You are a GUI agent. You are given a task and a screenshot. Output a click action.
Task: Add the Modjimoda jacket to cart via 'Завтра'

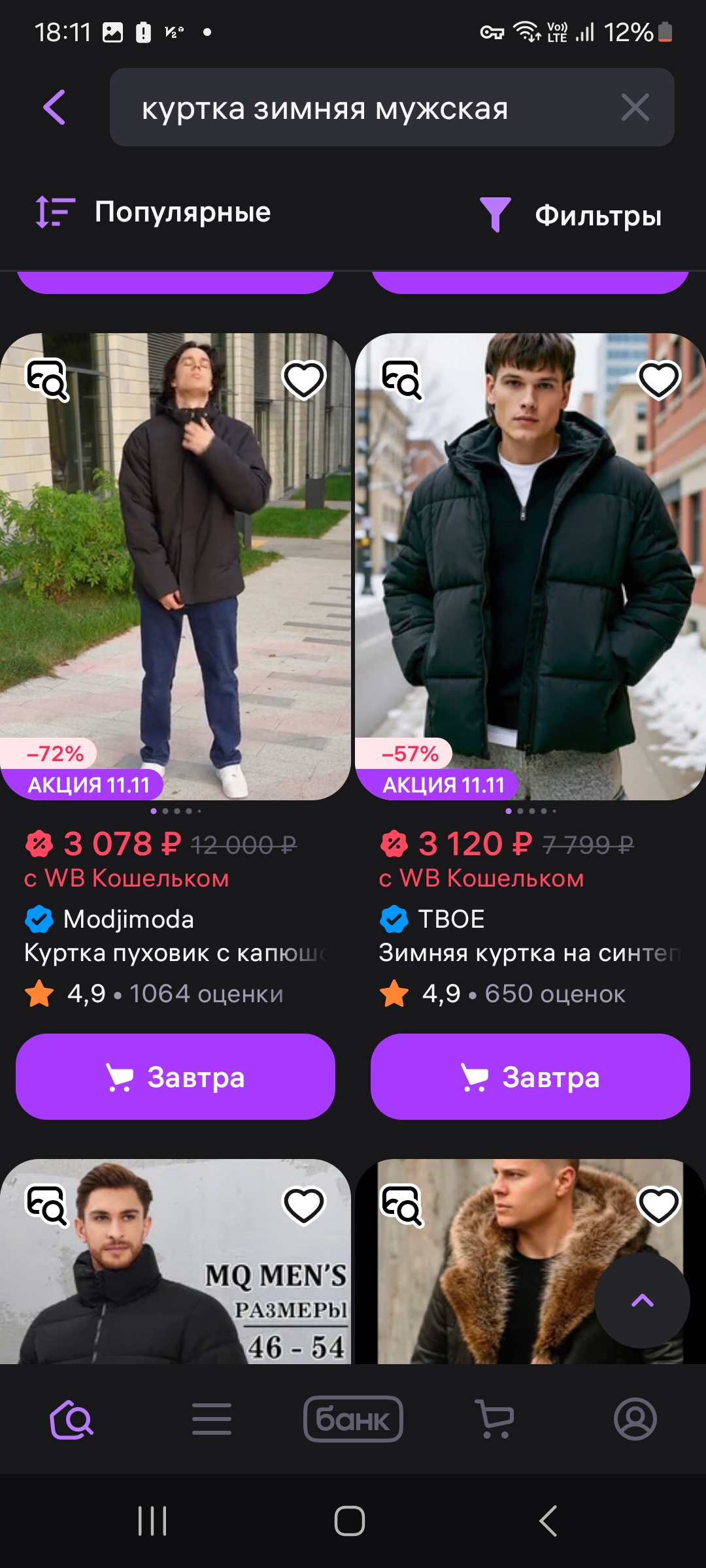click(x=175, y=1077)
